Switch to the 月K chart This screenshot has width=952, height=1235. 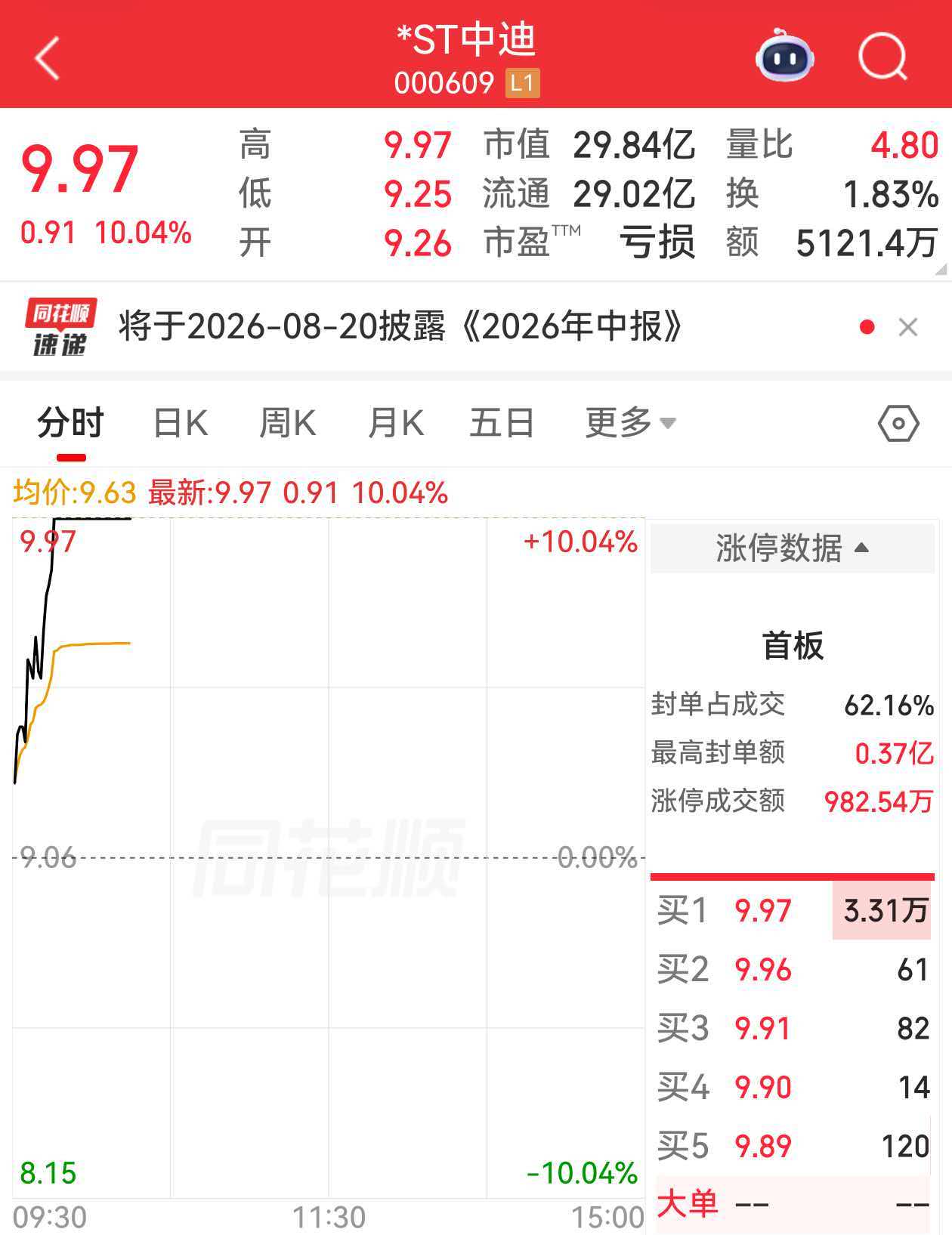[x=396, y=423]
